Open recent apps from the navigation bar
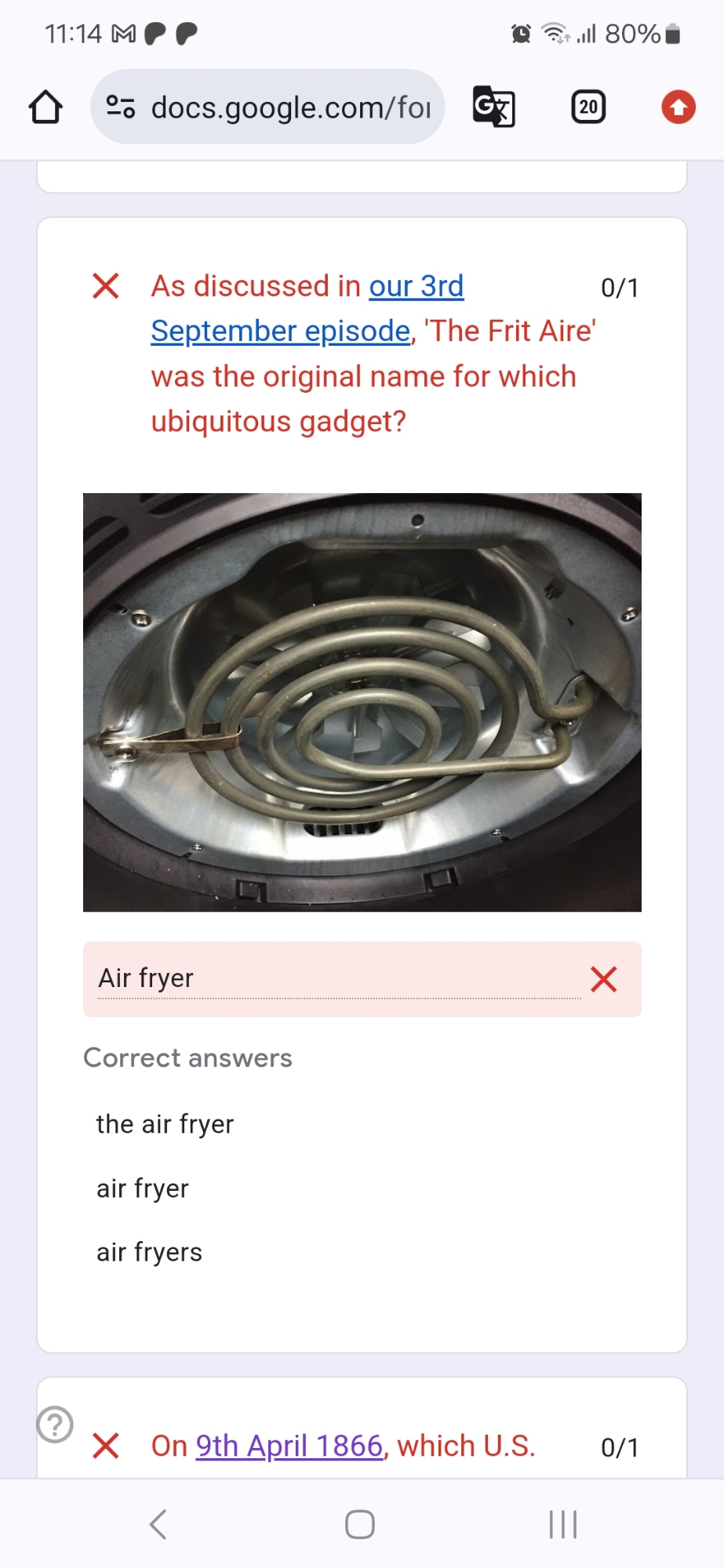This screenshot has width=724, height=1568. pos(562,1525)
